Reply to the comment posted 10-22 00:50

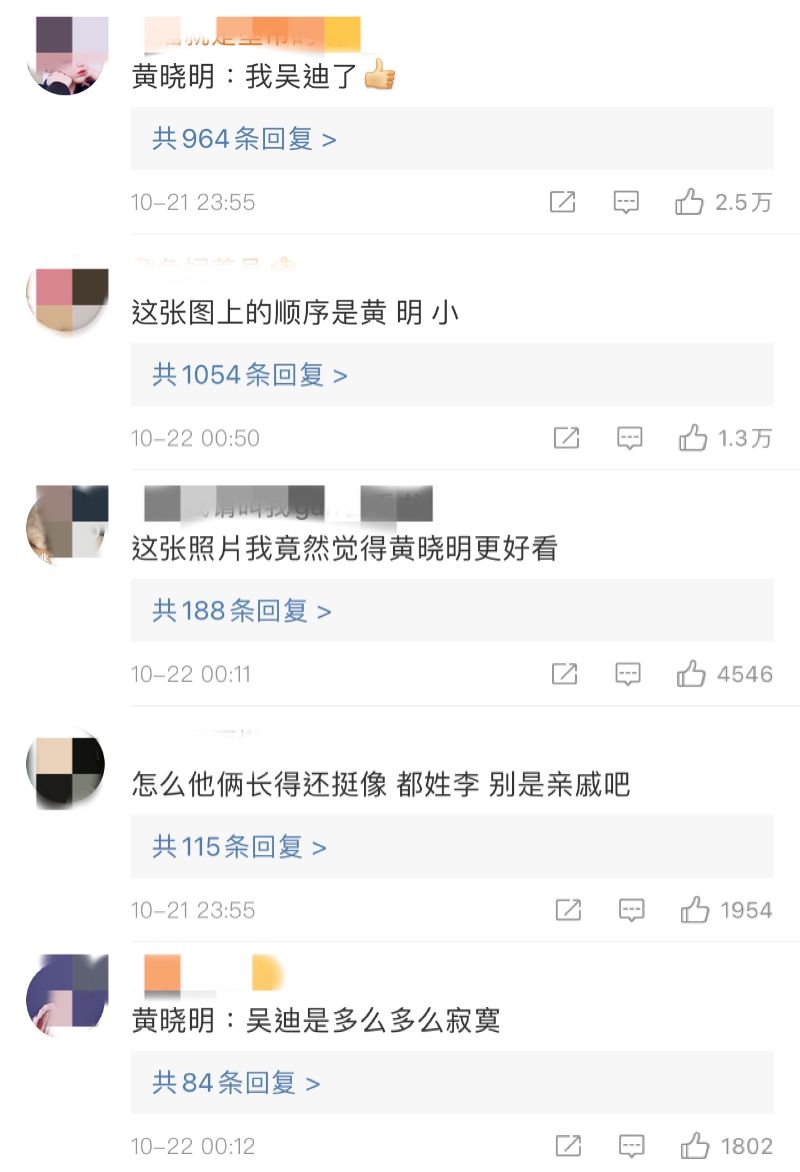click(629, 438)
